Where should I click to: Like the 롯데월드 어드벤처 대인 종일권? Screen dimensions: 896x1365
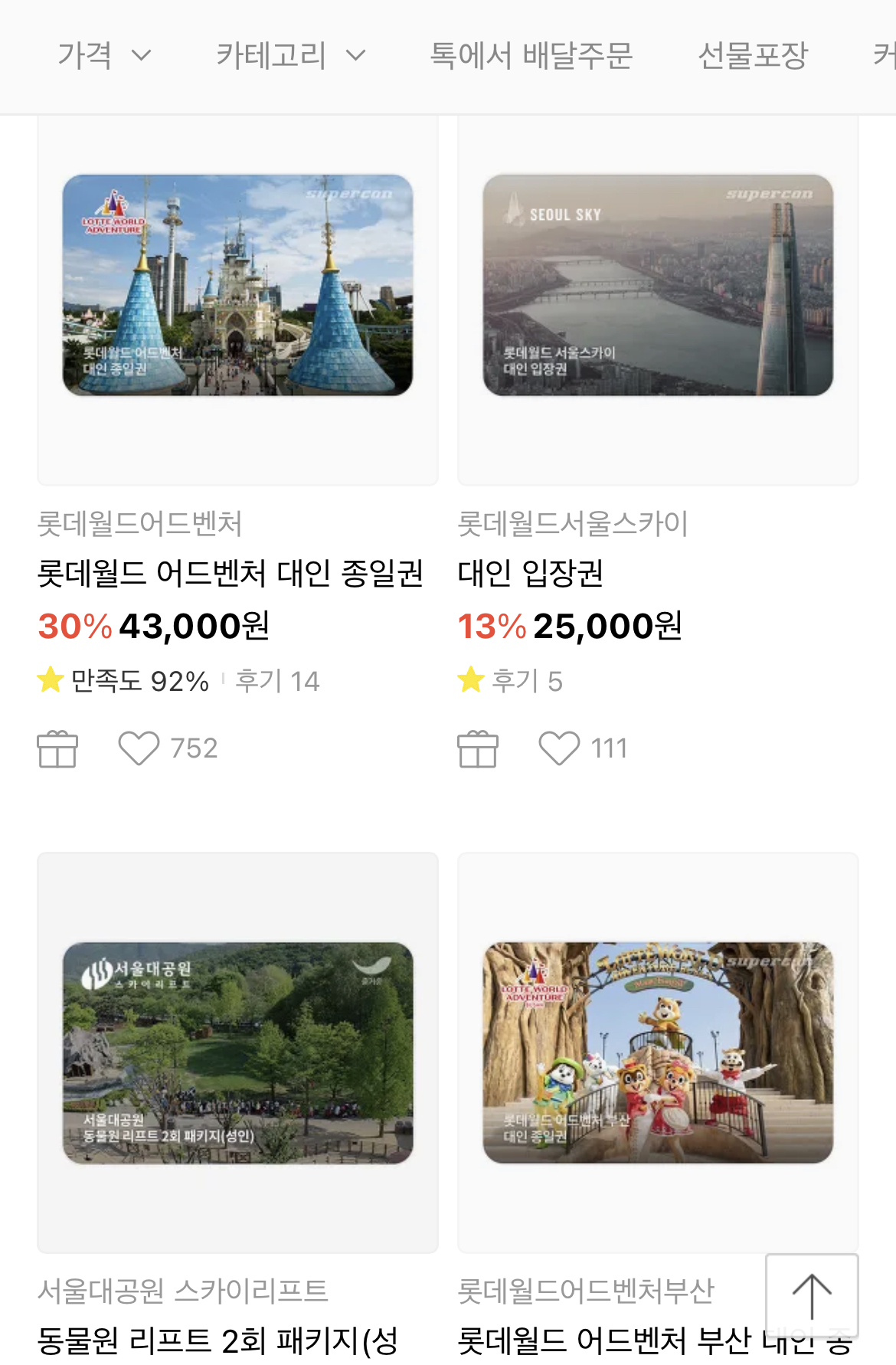[x=139, y=748]
